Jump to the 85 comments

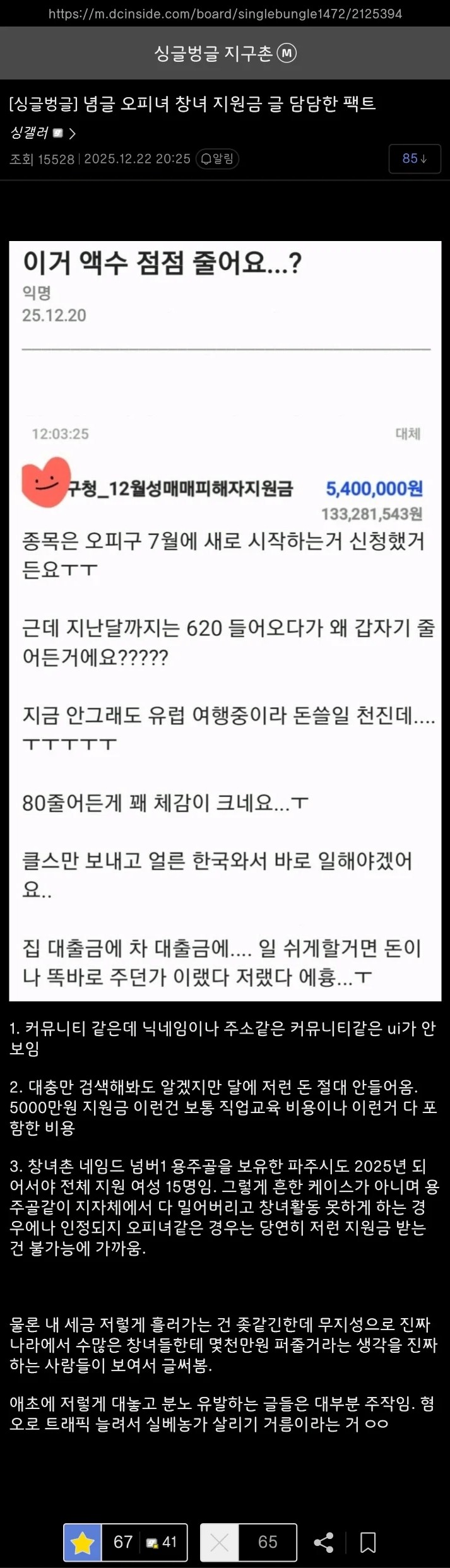(x=414, y=159)
